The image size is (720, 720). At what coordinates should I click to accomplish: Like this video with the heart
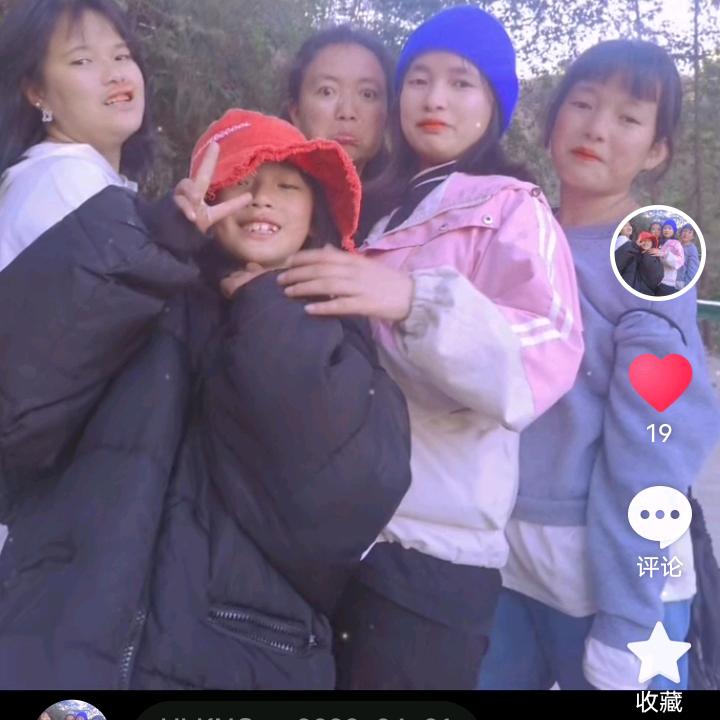click(660, 382)
